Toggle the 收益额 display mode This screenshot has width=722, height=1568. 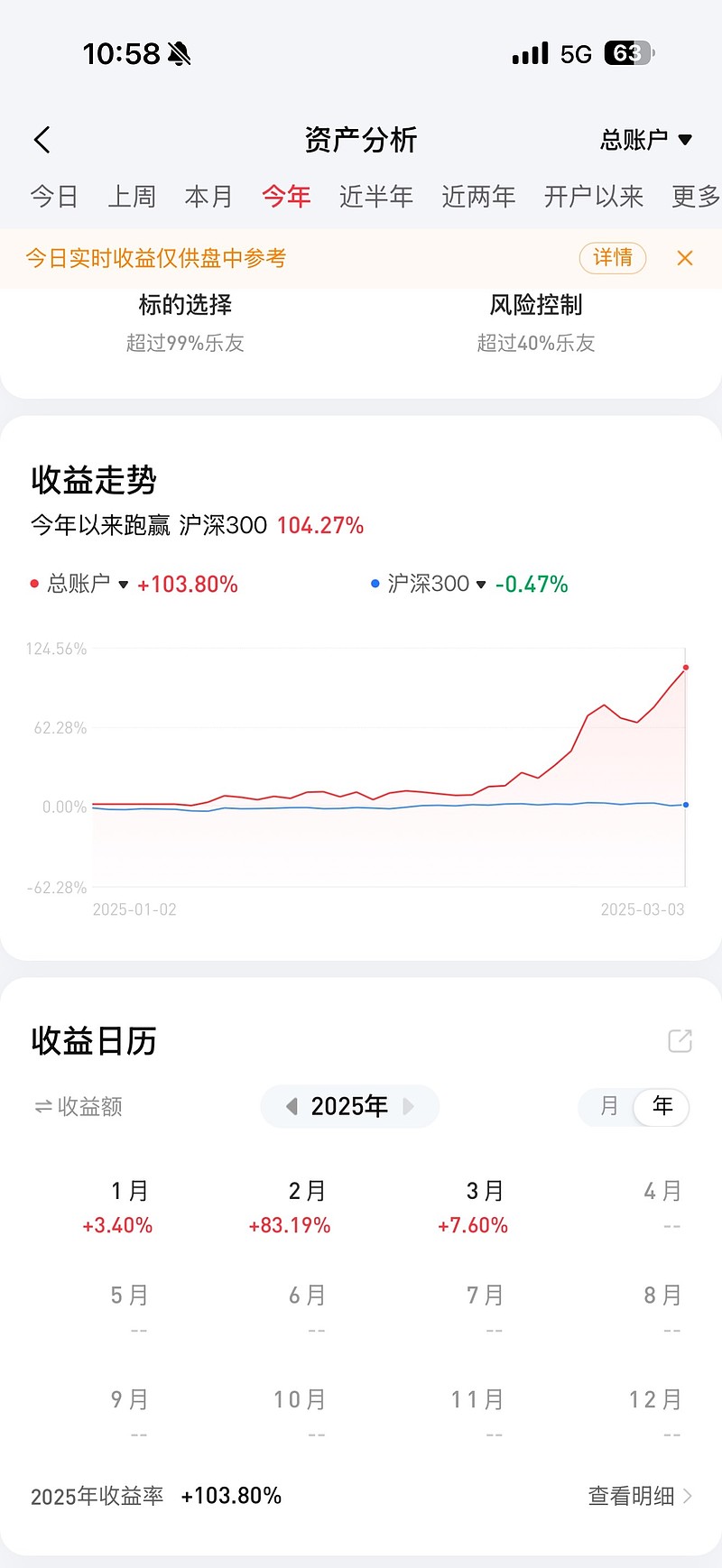[79, 1107]
